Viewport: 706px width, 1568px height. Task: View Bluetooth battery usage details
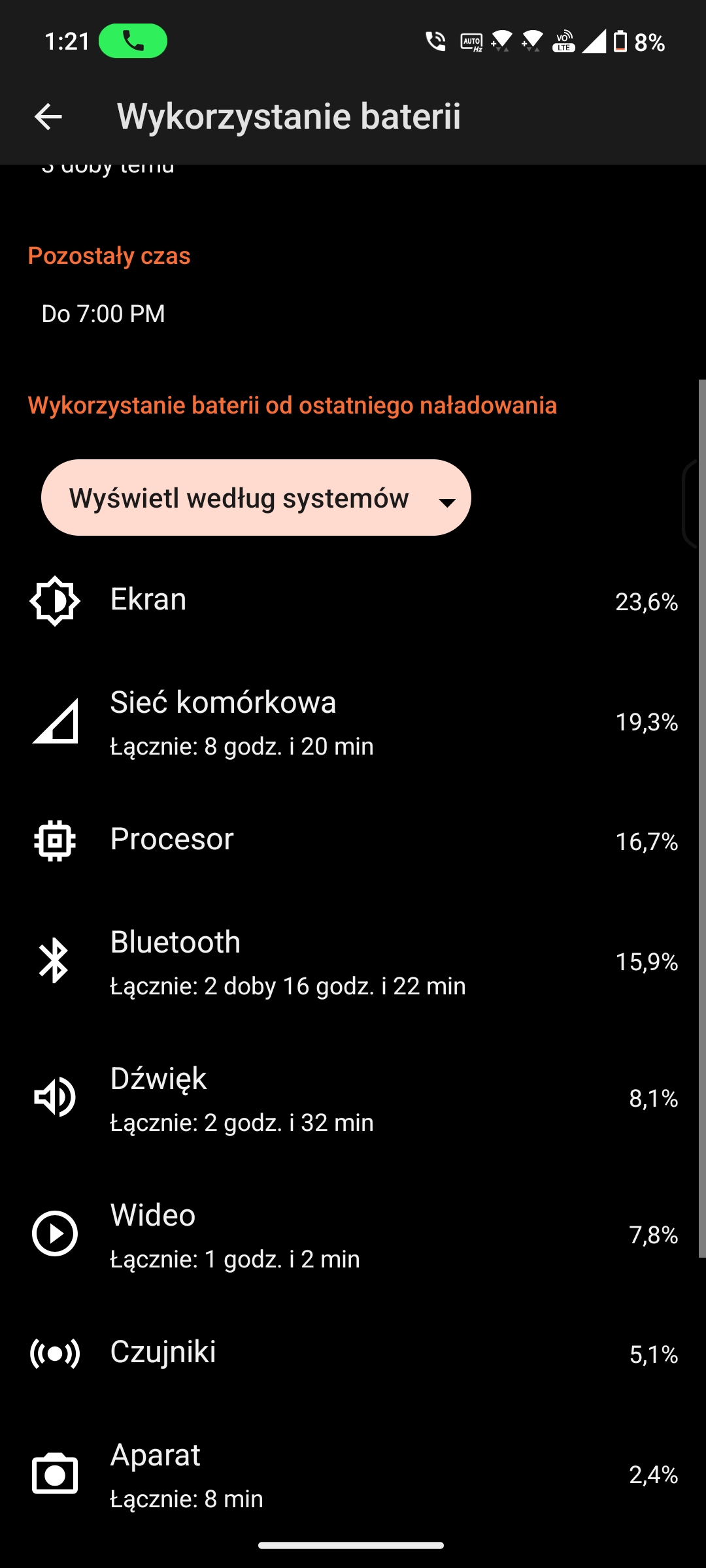353,962
